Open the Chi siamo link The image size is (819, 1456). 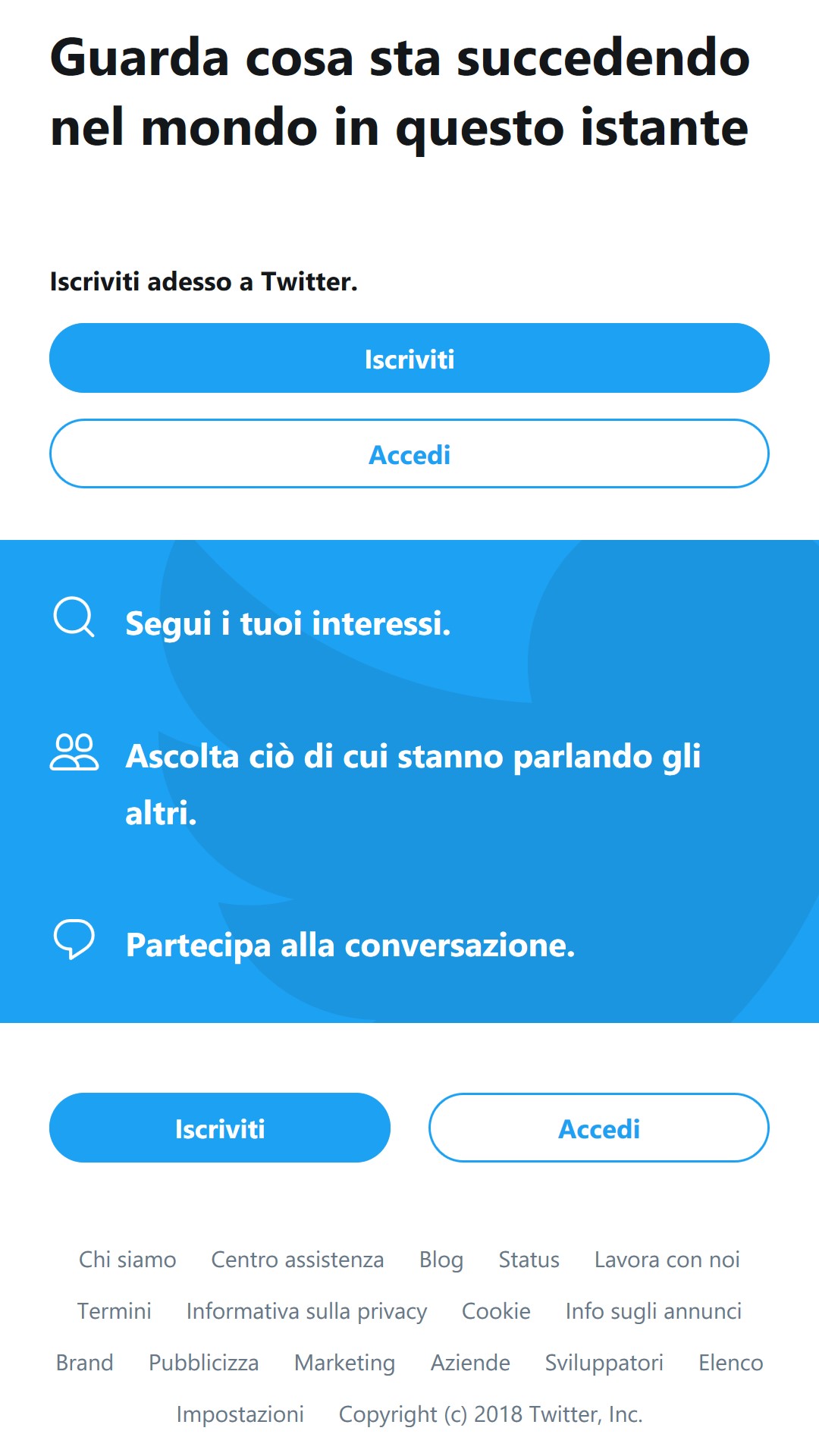[127, 1260]
